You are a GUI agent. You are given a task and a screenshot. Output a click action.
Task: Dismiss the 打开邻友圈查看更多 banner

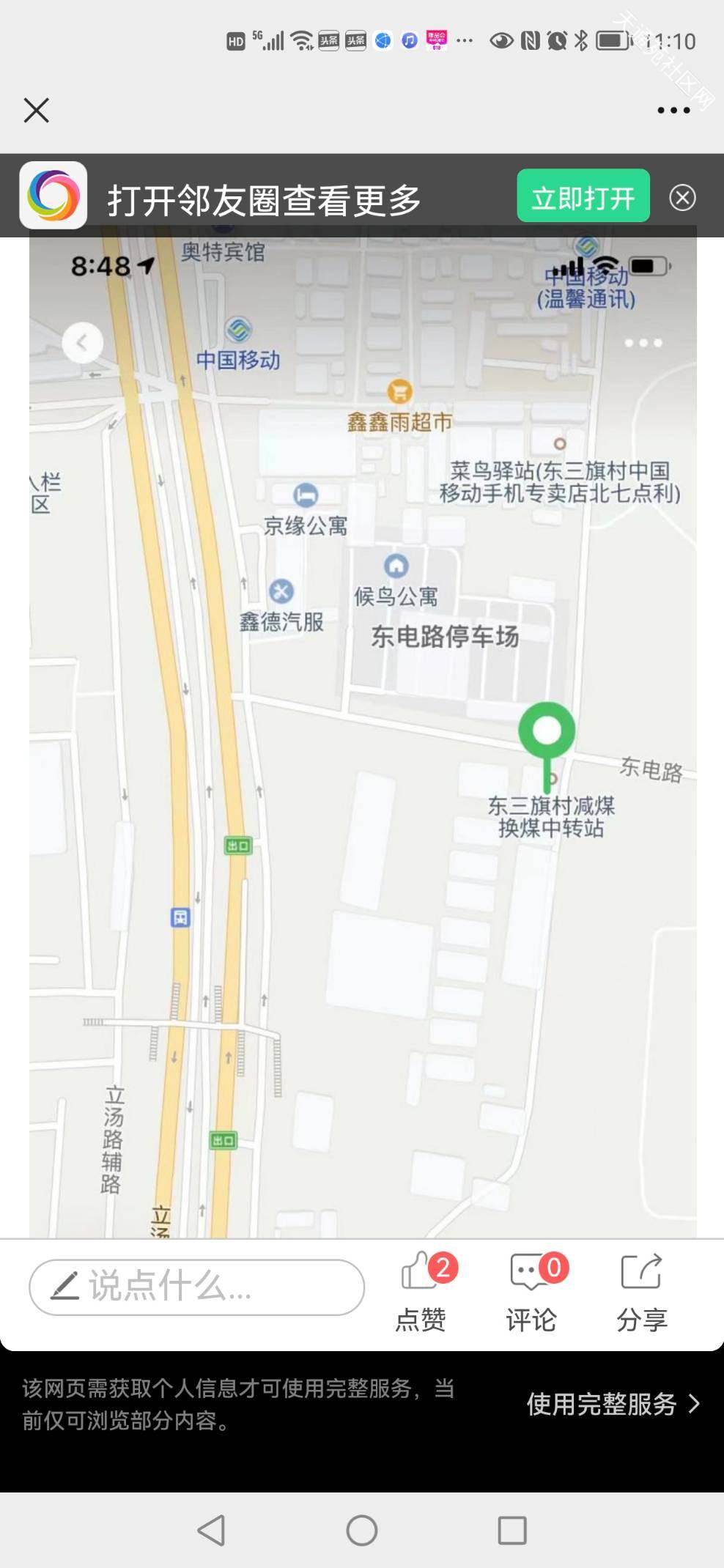[x=682, y=197]
